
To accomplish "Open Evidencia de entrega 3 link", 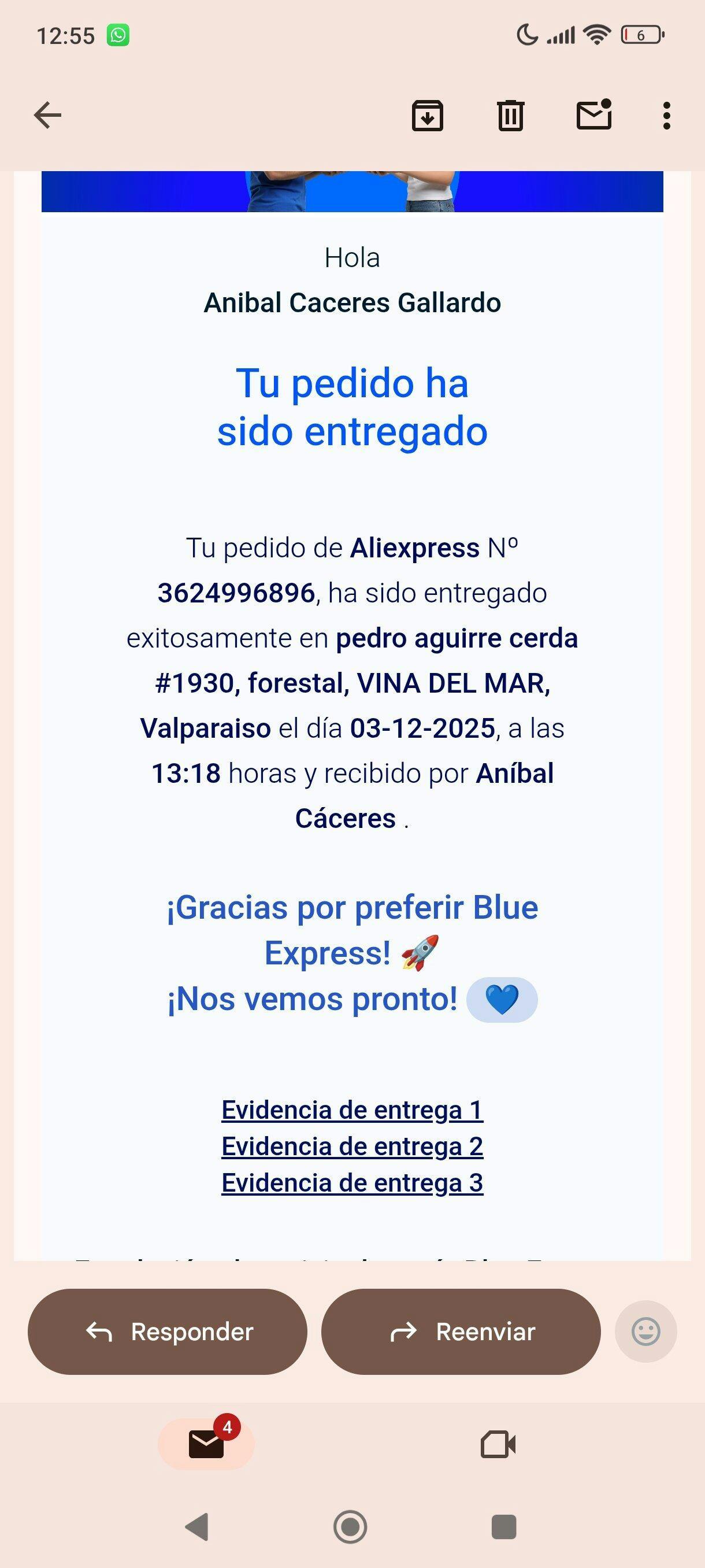I will click(x=352, y=1183).
